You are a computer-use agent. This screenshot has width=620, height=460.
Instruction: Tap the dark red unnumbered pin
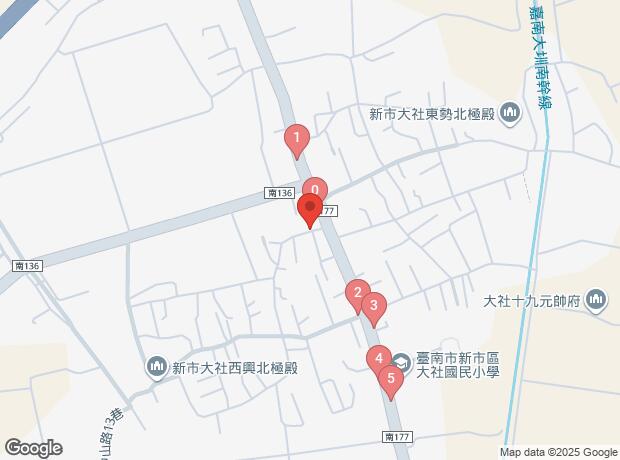click(309, 209)
